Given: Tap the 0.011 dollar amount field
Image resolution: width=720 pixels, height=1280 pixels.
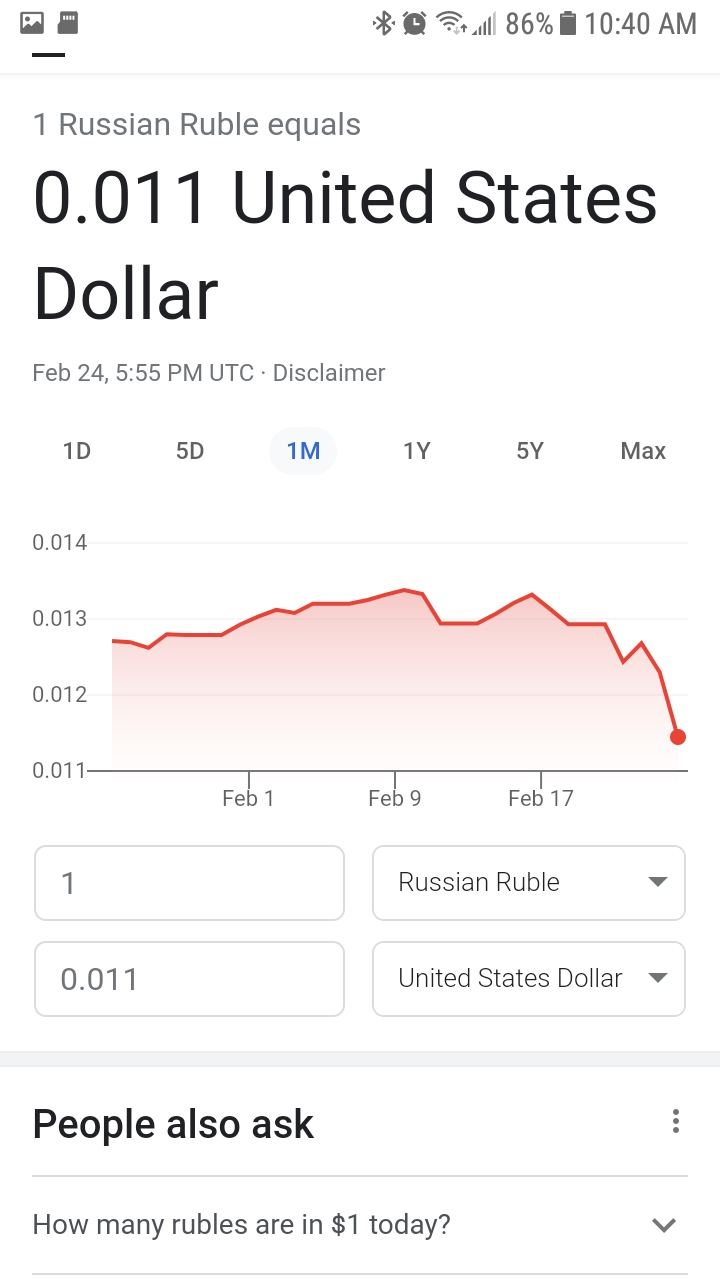Looking at the screenshot, I should pos(189,979).
